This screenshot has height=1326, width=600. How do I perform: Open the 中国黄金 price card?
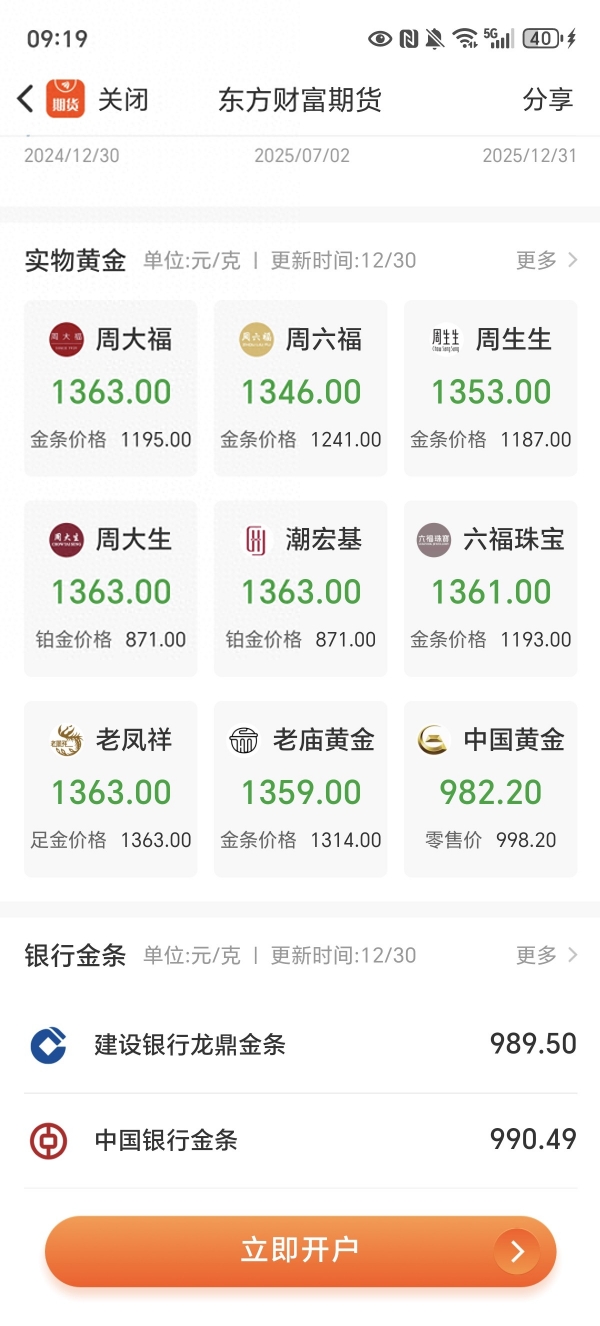point(491,789)
